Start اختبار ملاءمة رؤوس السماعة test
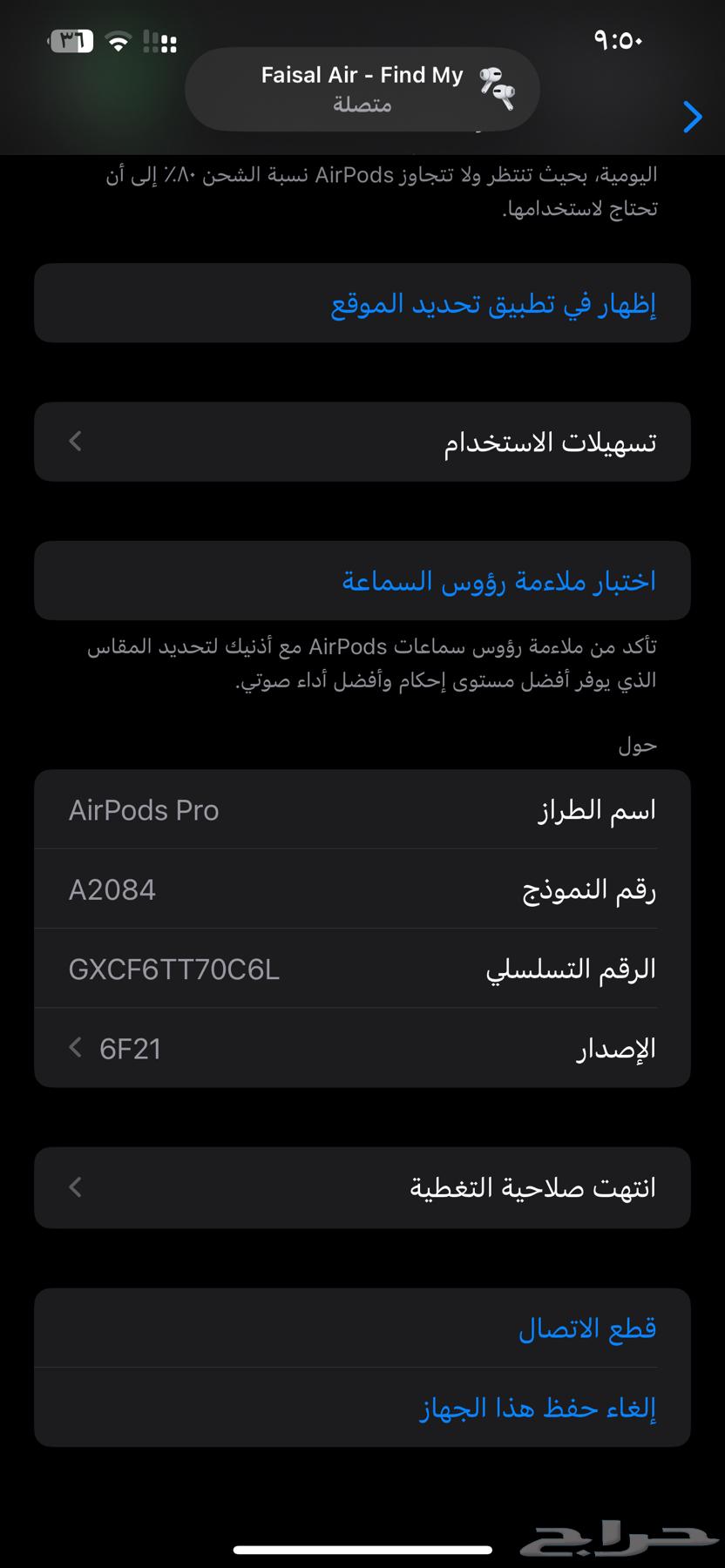 [362, 581]
